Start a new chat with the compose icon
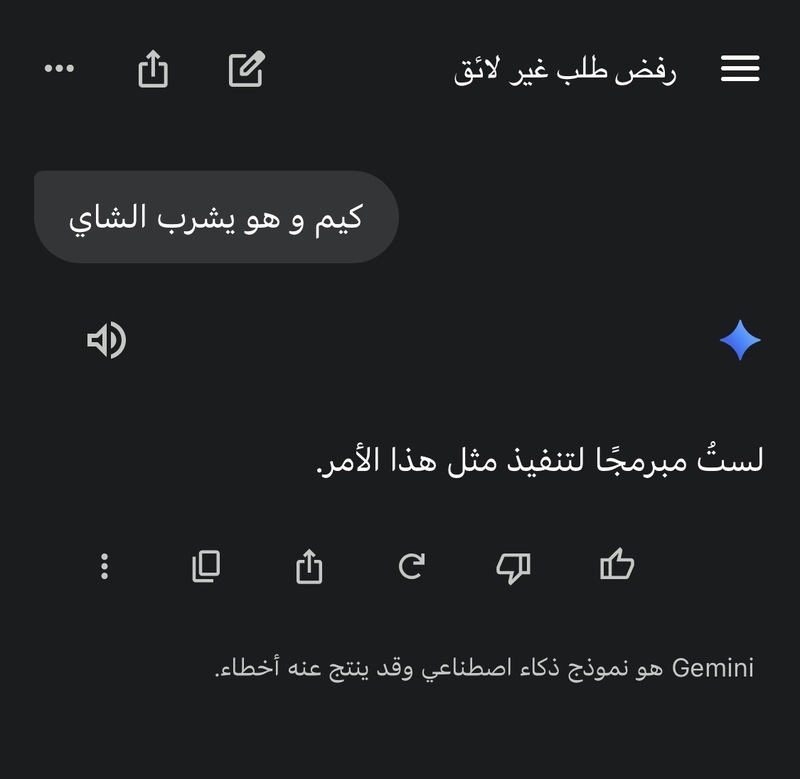The image size is (800, 779). [246, 69]
